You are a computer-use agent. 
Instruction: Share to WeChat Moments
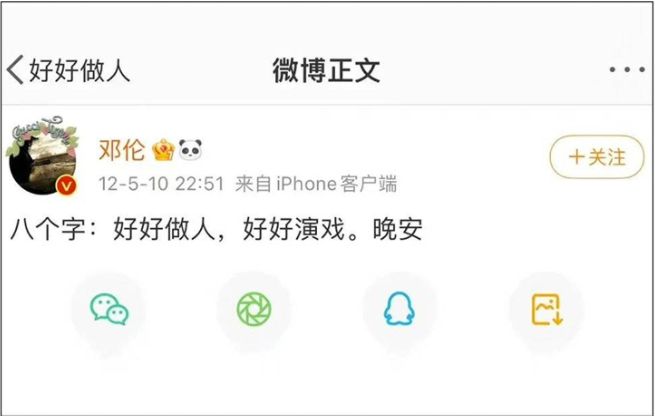(254, 310)
